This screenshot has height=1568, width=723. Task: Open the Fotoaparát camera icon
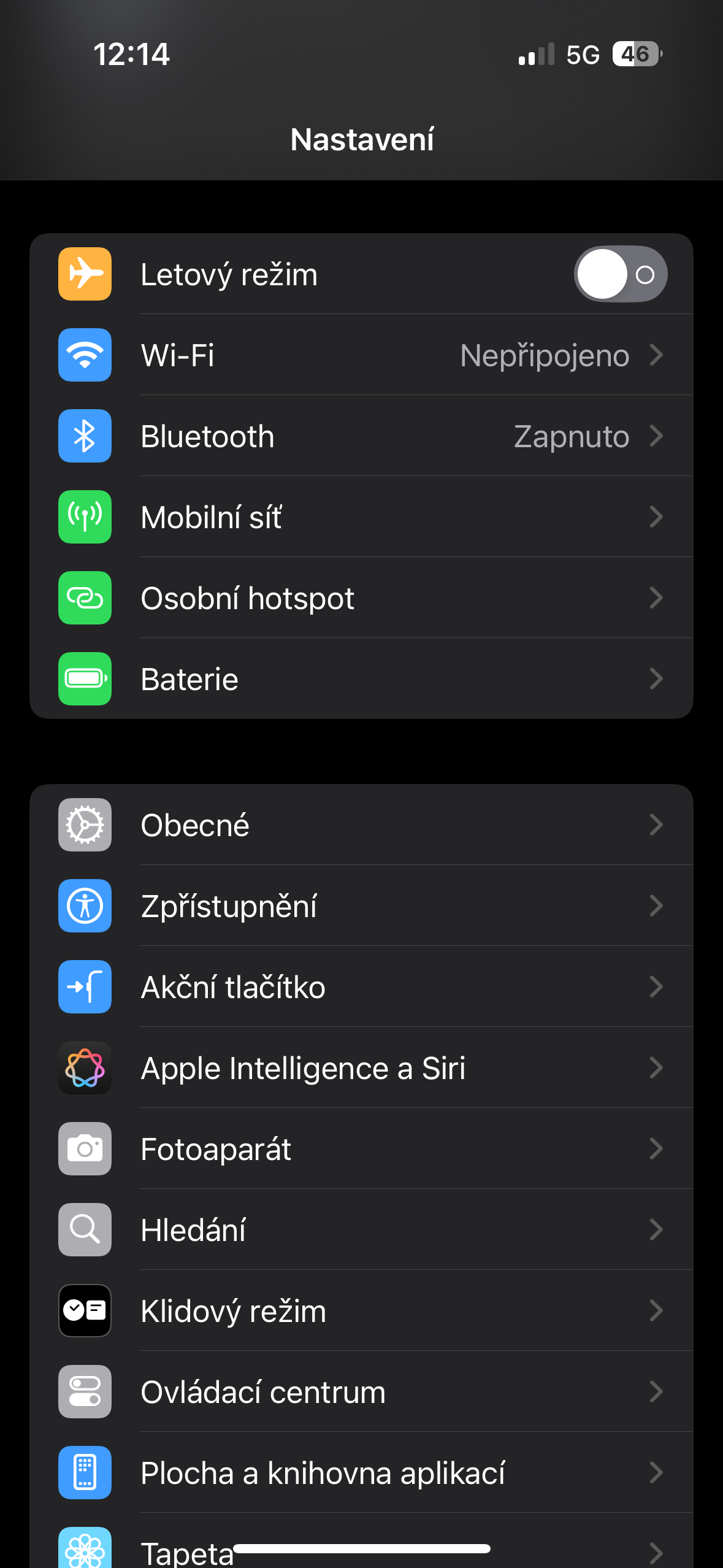coord(85,1148)
